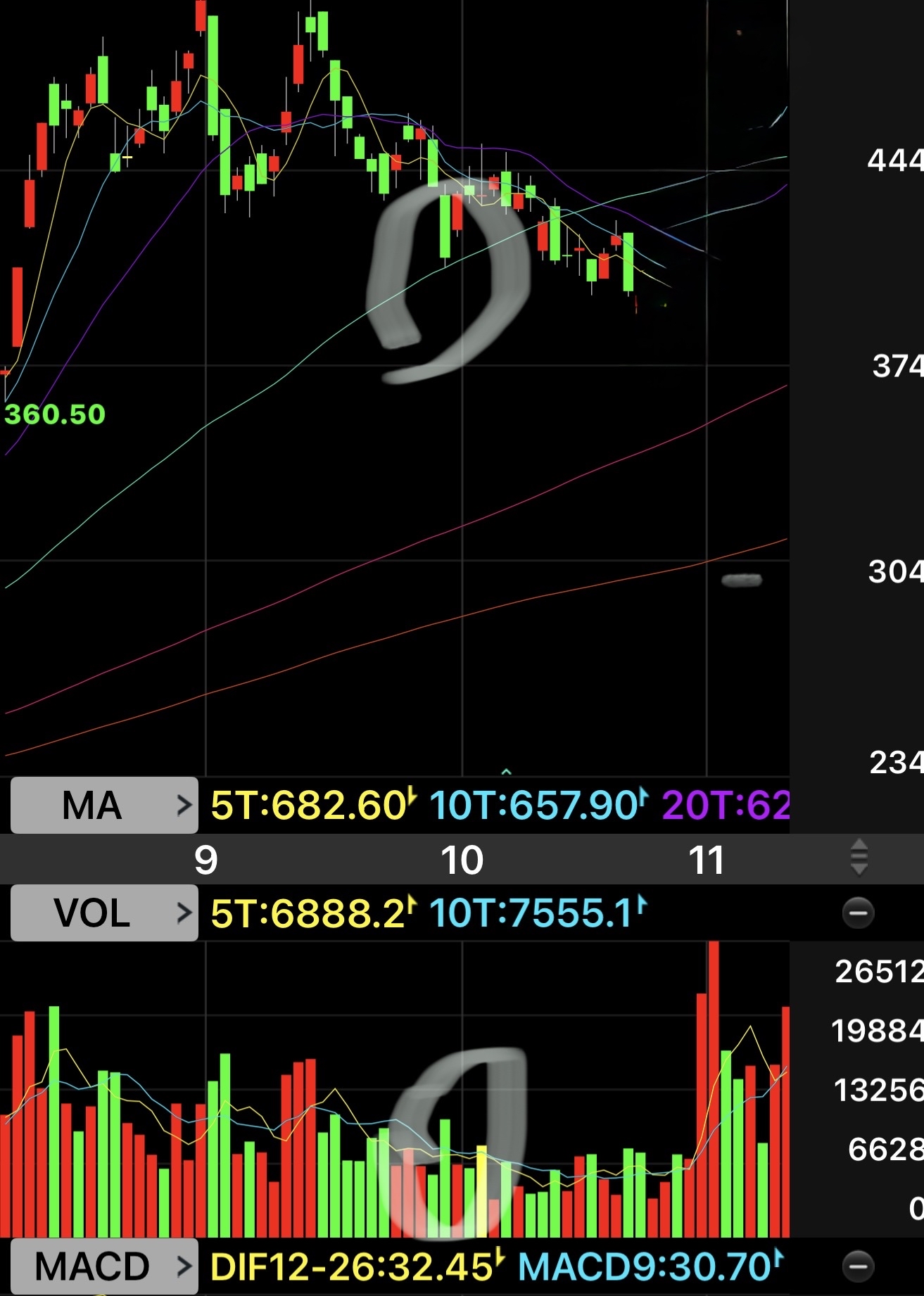Remove the VOL panel with its minus icon
Viewport: 924px width, 1296px height.
(x=858, y=913)
